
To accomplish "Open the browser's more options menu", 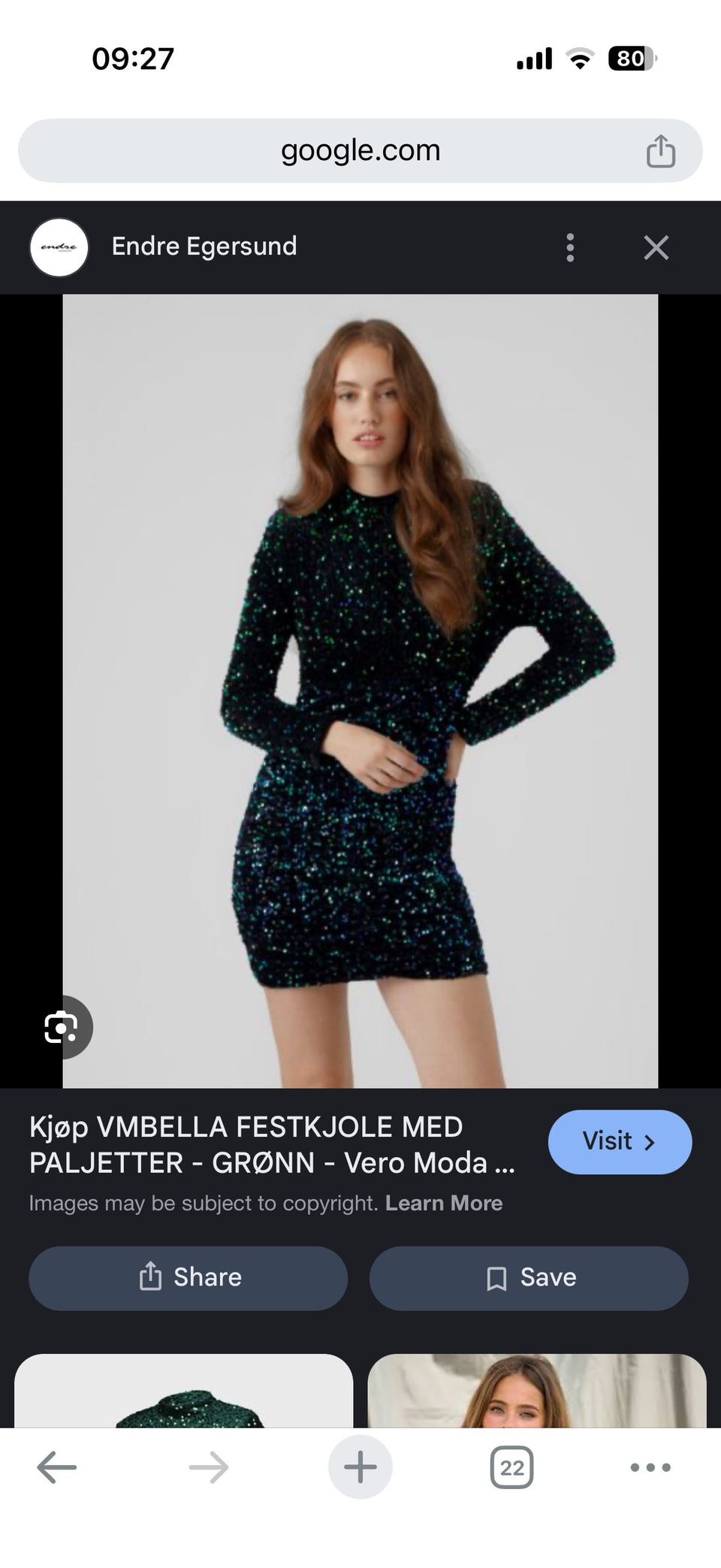I will tap(650, 1467).
